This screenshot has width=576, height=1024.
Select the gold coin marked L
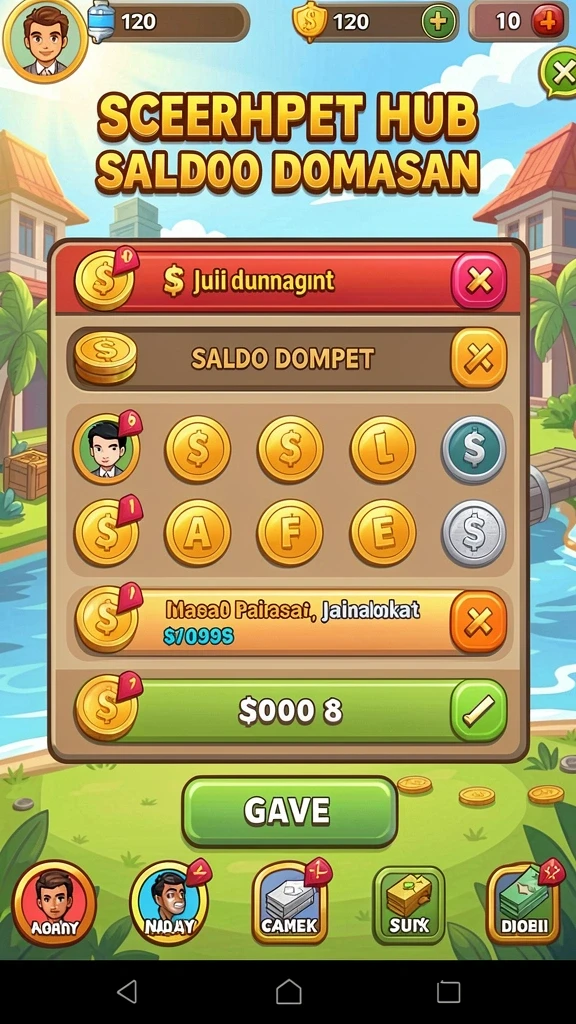383,449
